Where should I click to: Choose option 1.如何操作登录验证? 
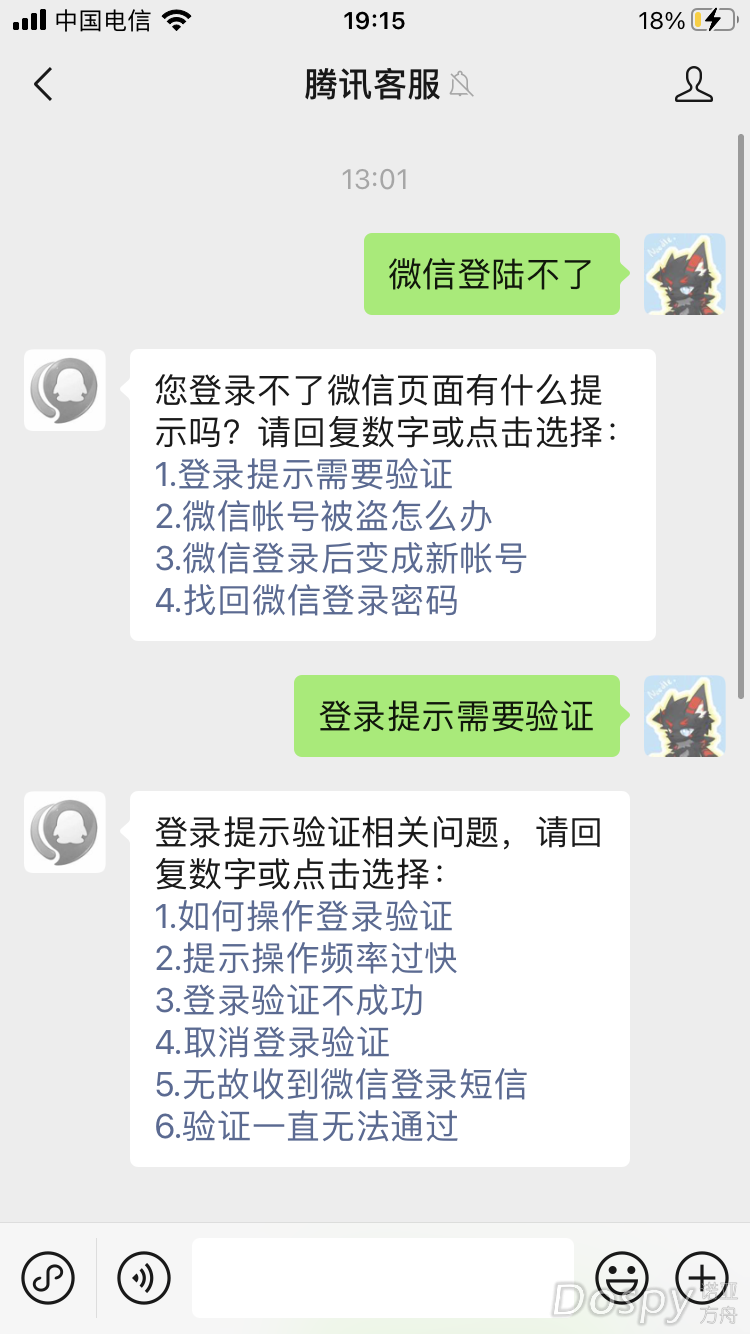pyautogui.click(x=304, y=916)
